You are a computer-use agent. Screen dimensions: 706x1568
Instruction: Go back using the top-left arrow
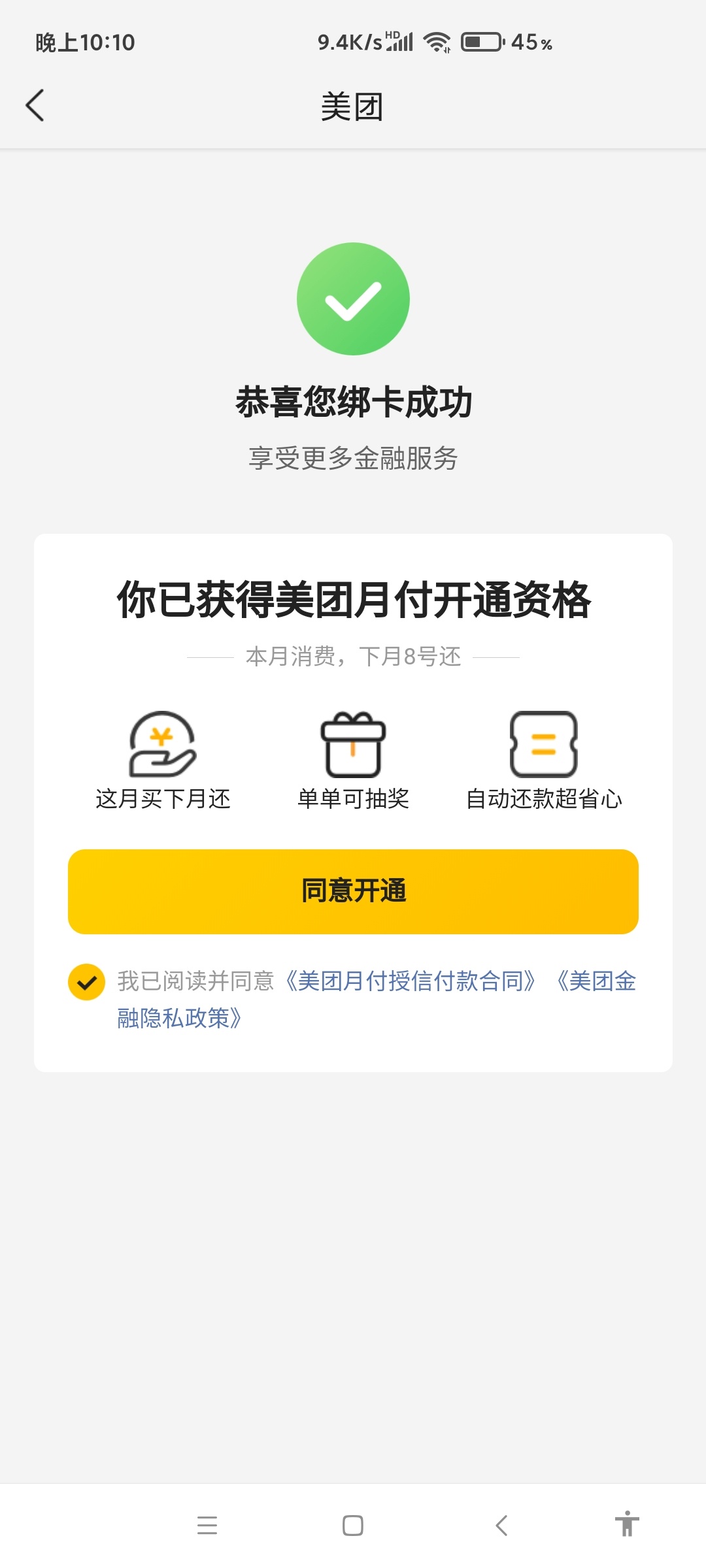(x=35, y=105)
